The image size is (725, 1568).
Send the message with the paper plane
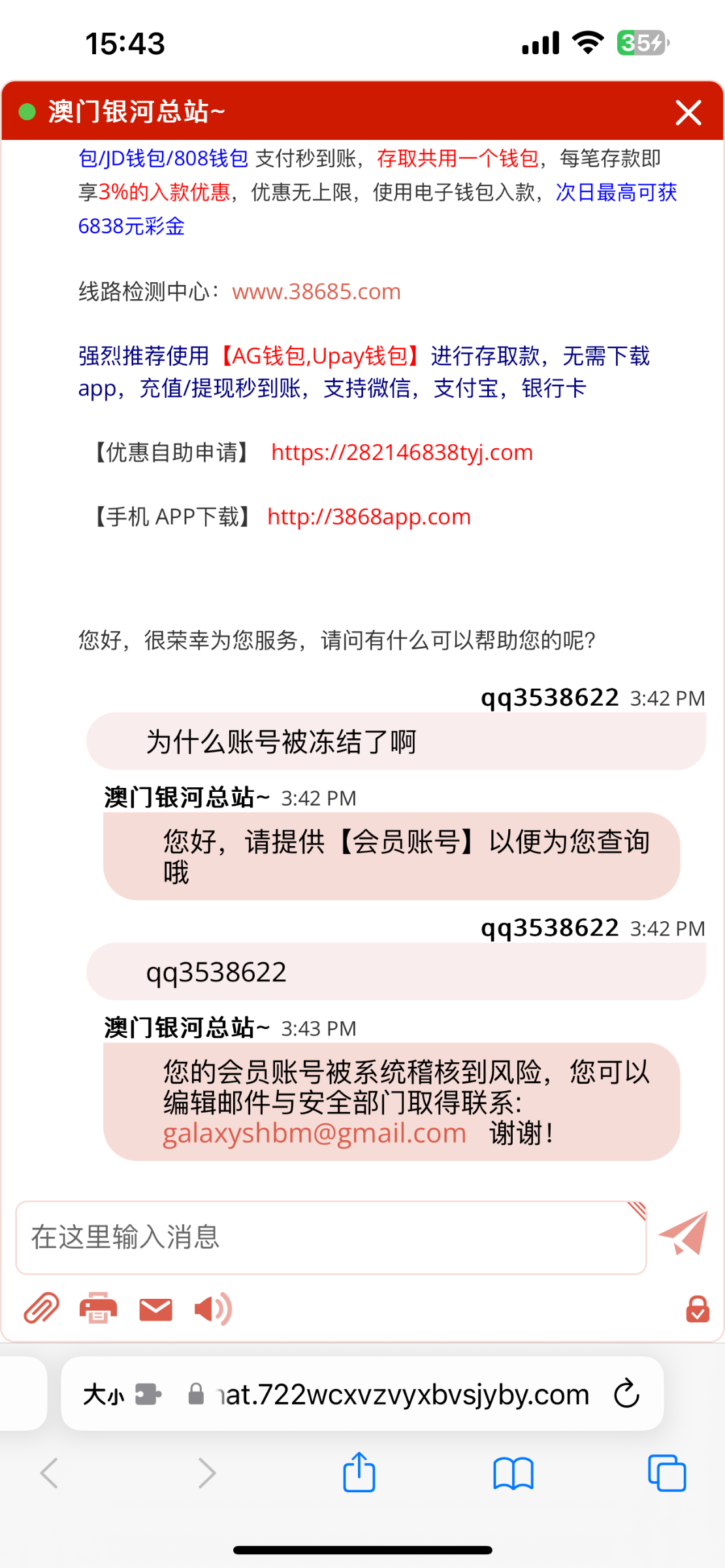pyautogui.click(x=684, y=1233)
